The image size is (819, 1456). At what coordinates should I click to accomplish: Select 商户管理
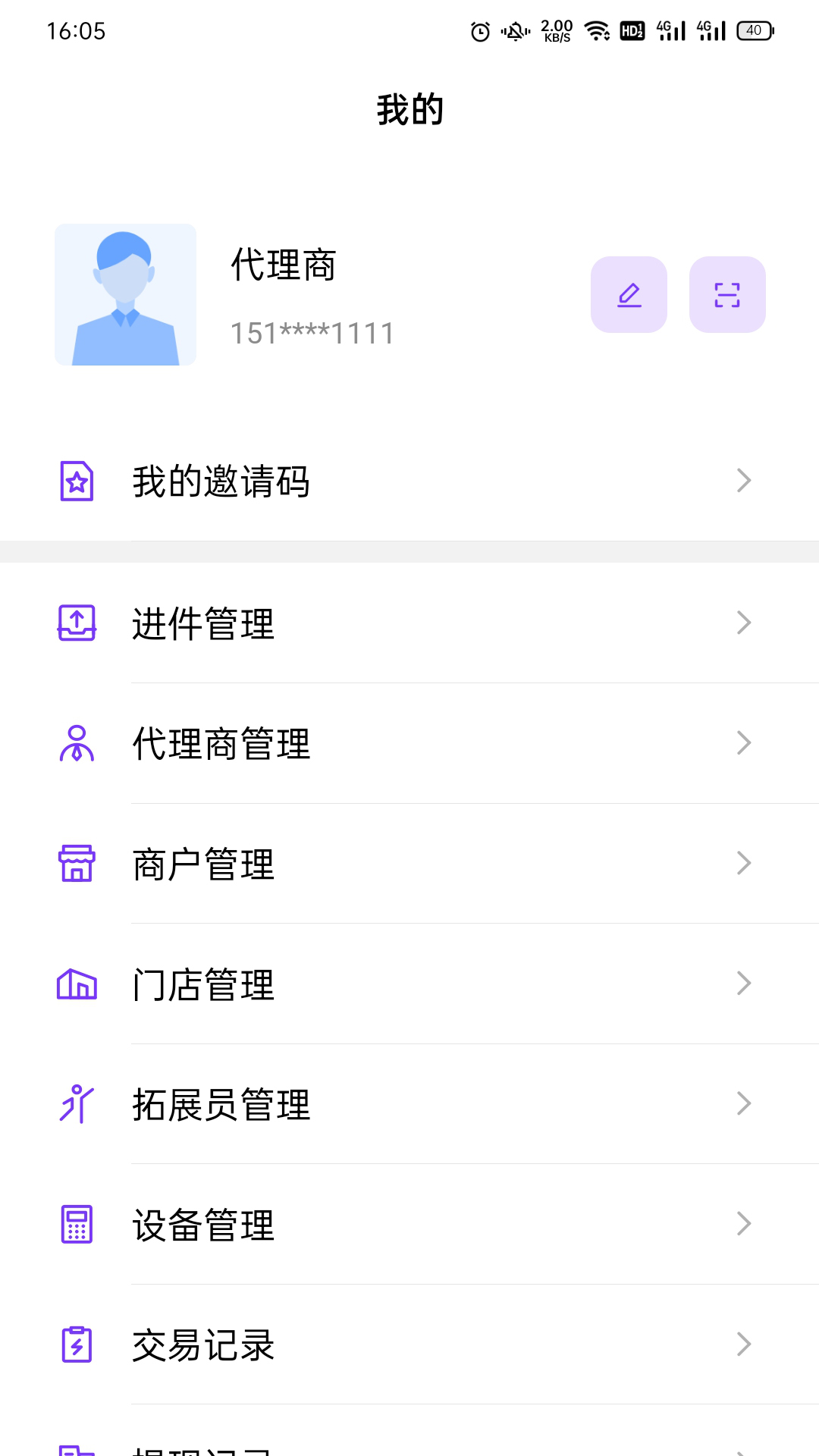pyautogui.click(x=409, y=864)
